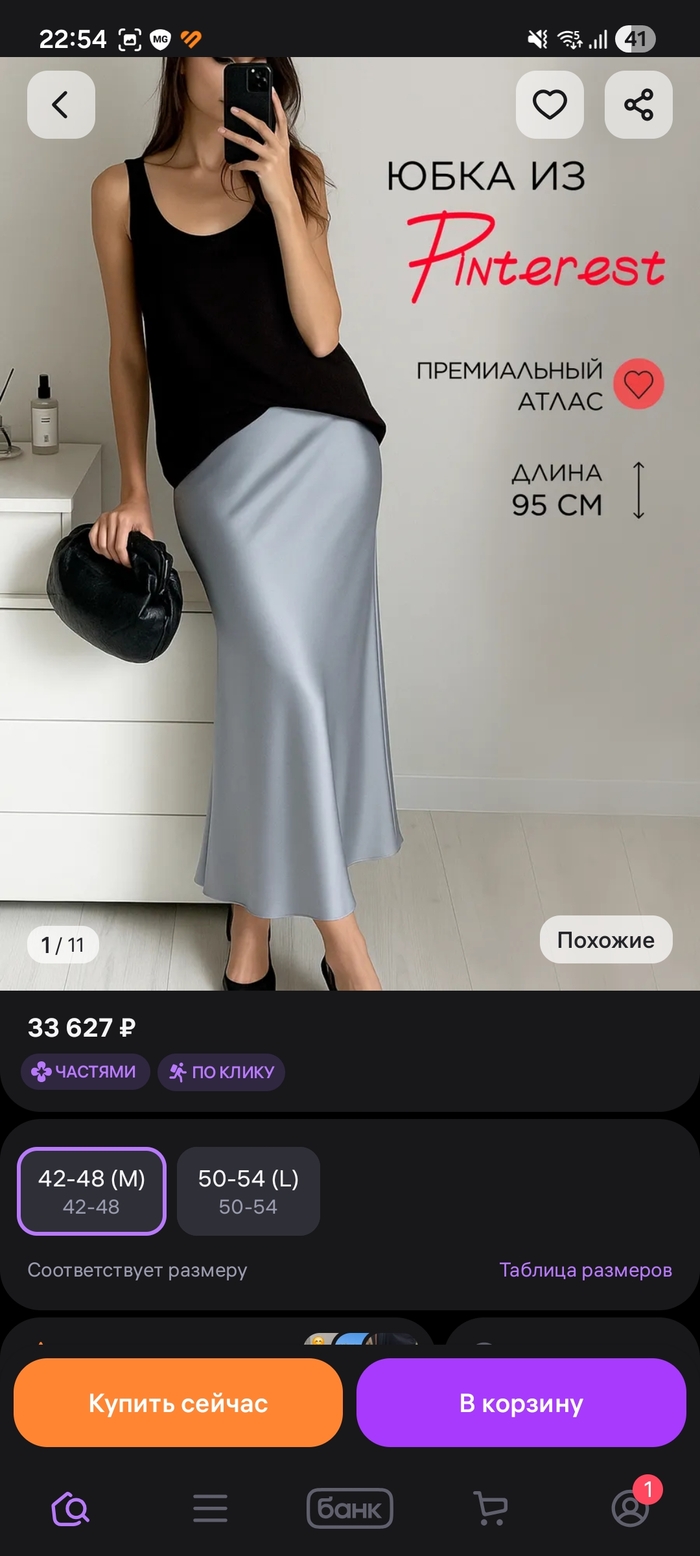Open the Таблица размеров link
The image size is (700, 1556).
click(x=585, y=1270)
